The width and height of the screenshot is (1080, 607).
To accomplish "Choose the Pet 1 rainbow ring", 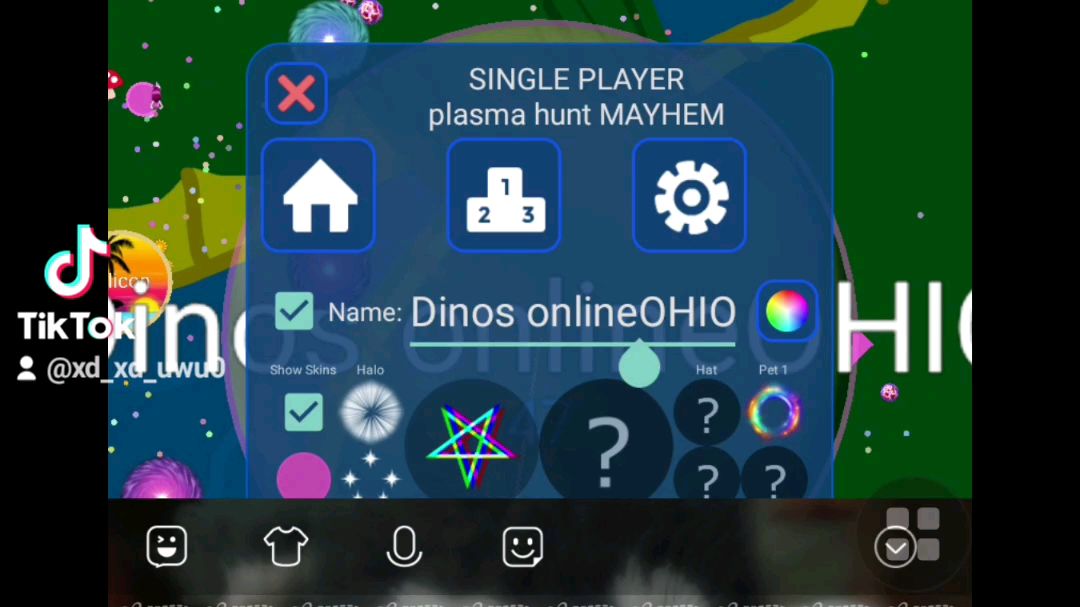I will click(x=774, y=412).
